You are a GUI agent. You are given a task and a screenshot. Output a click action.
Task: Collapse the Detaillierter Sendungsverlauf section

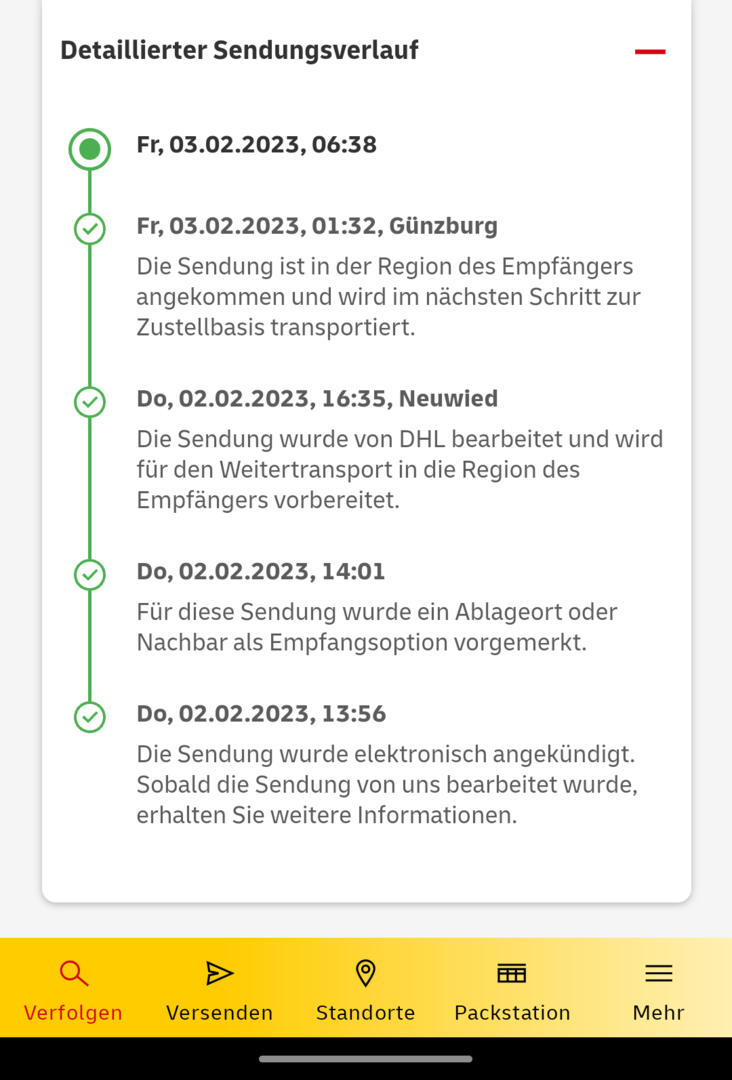(x=649, y=51)
